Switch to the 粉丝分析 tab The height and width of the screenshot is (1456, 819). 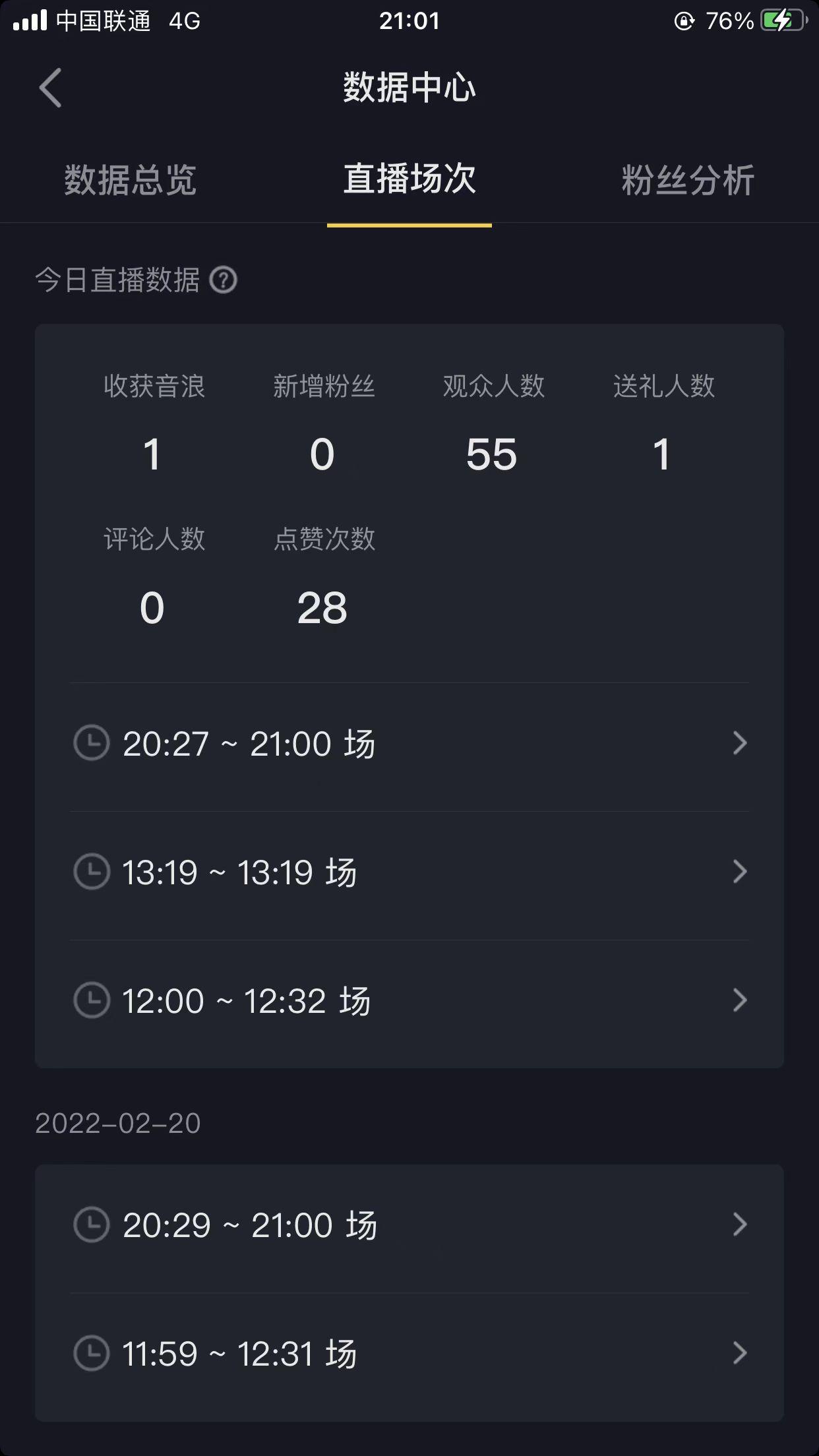click(687, 179)
